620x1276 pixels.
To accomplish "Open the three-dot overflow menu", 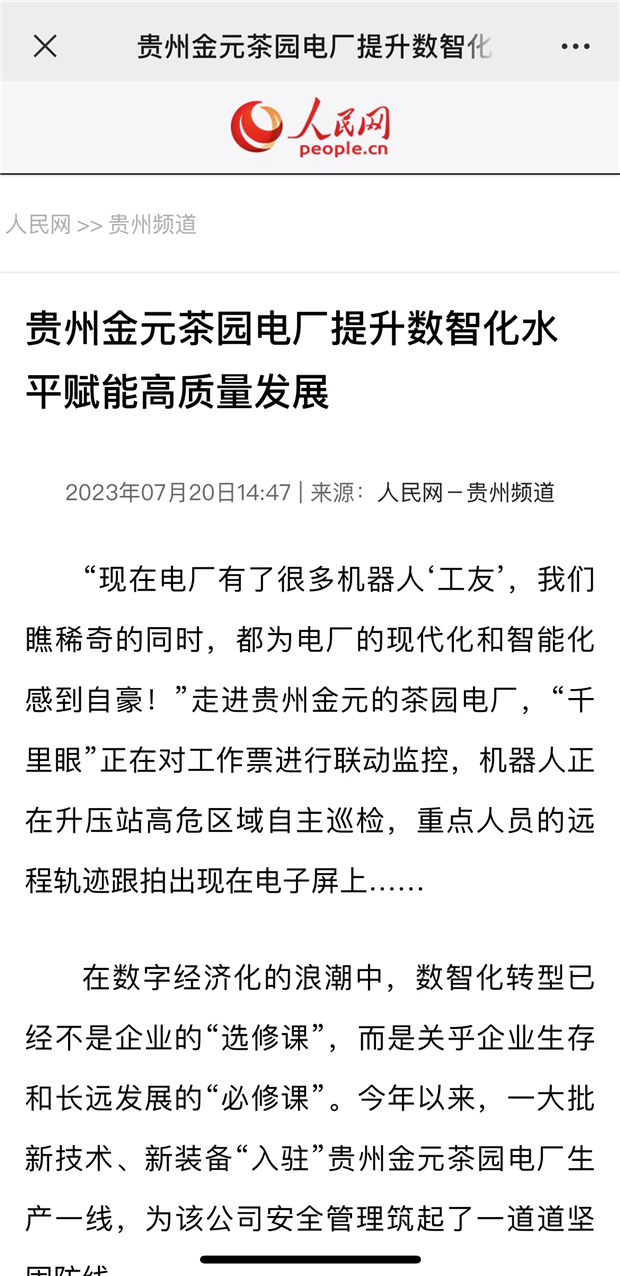I will (x=575, y=46).
